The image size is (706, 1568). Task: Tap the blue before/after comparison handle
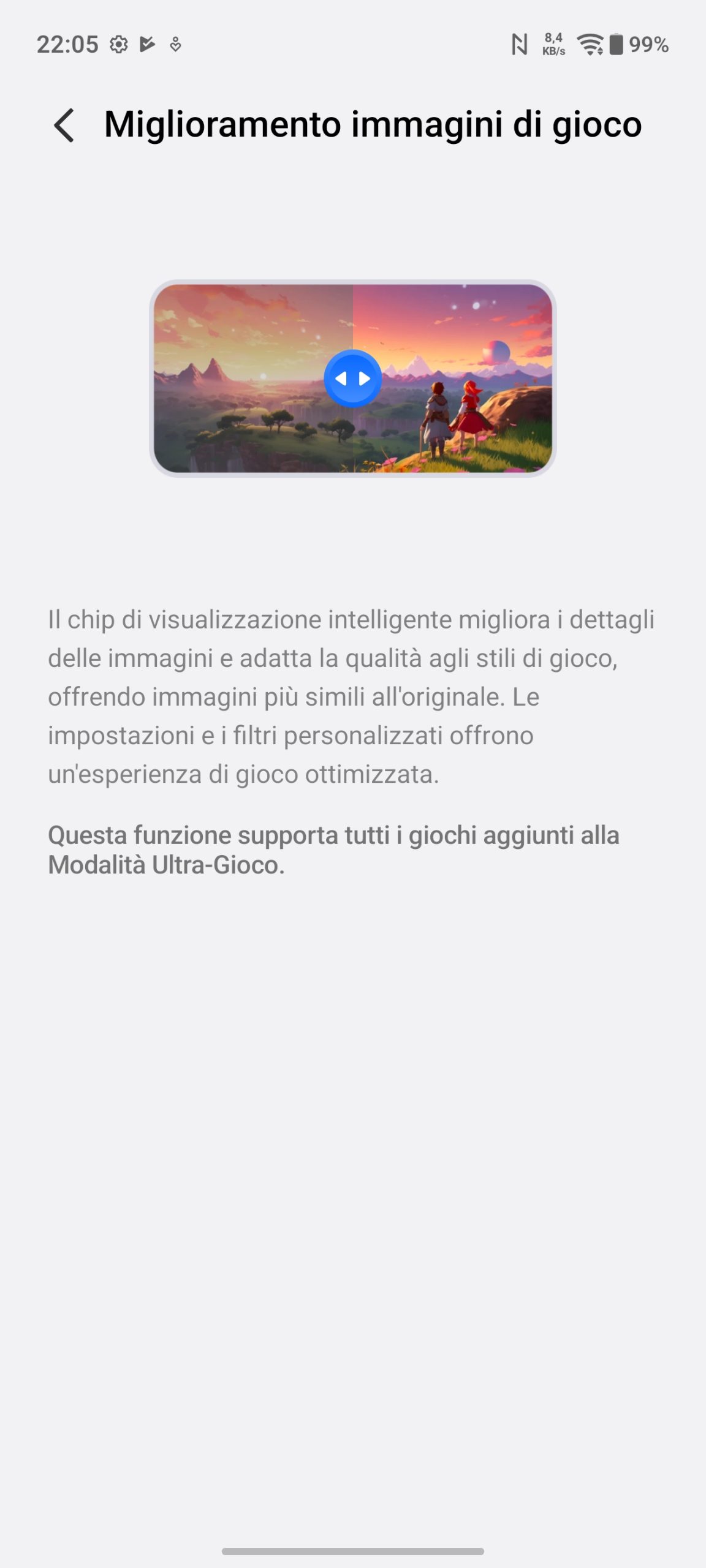(x=352, y=379)
